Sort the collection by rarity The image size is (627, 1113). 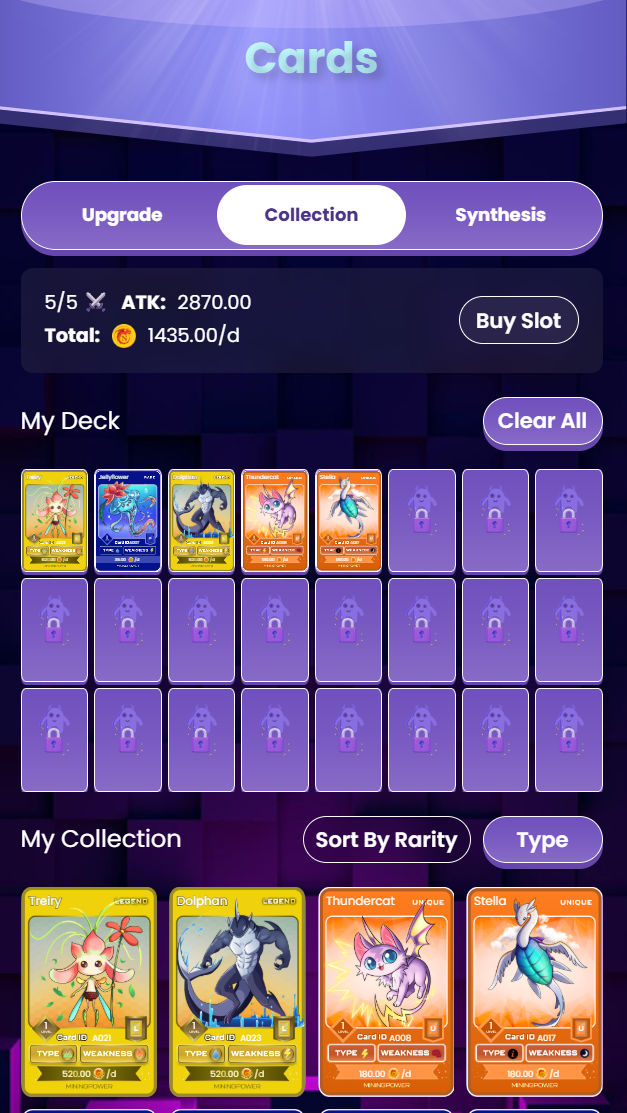tap(386, 840)
